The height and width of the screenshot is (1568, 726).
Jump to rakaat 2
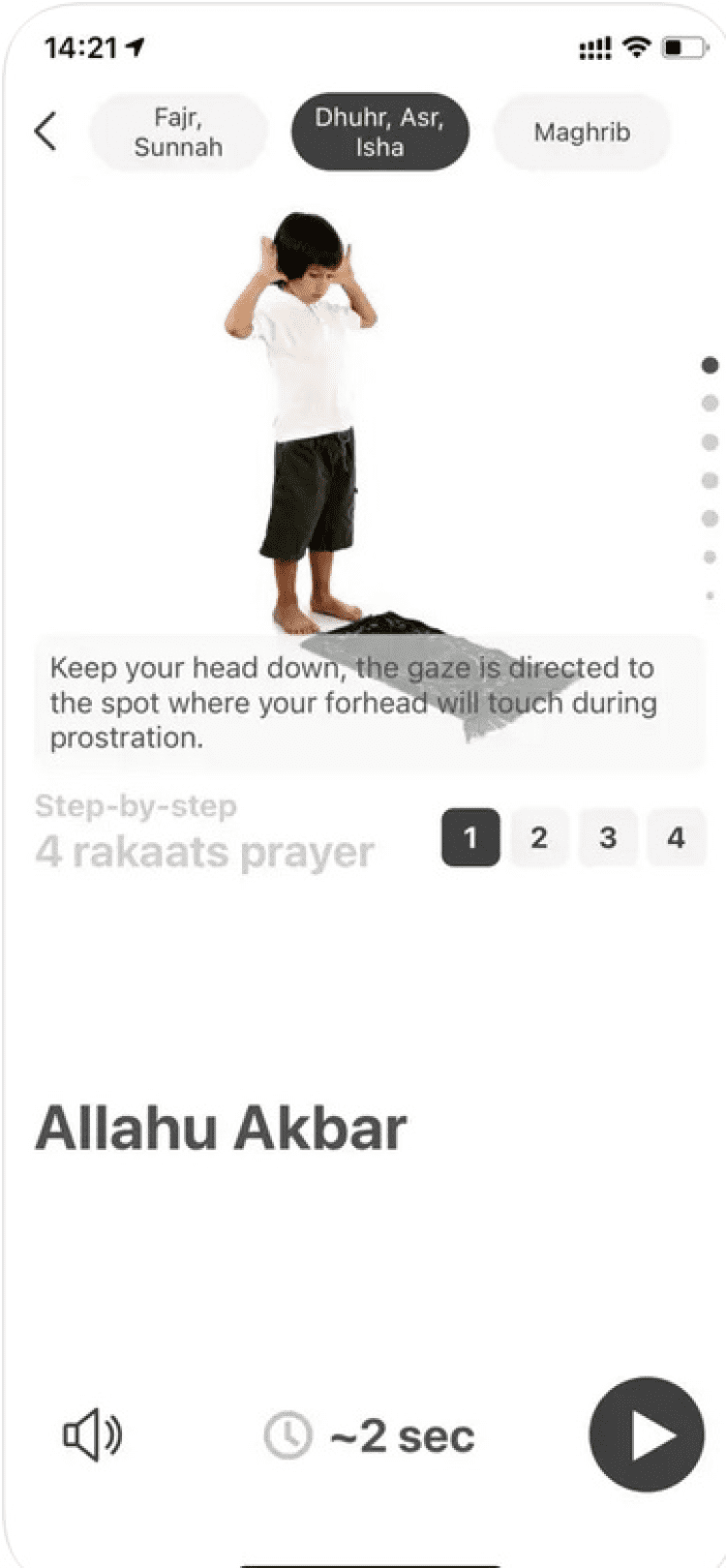click(539, 836)
